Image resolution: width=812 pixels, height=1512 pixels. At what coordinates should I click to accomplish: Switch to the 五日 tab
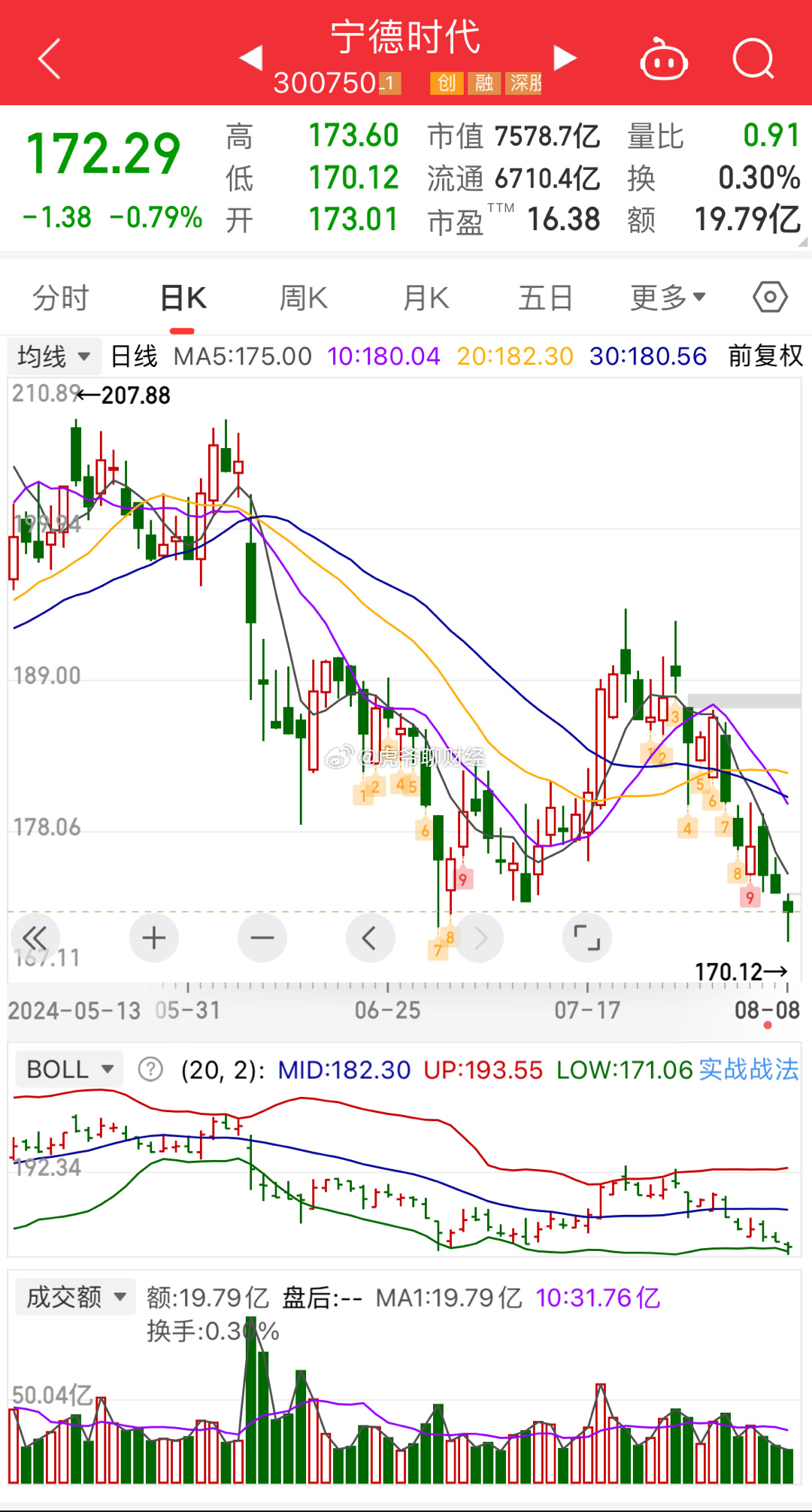click(x=546, y=298)
